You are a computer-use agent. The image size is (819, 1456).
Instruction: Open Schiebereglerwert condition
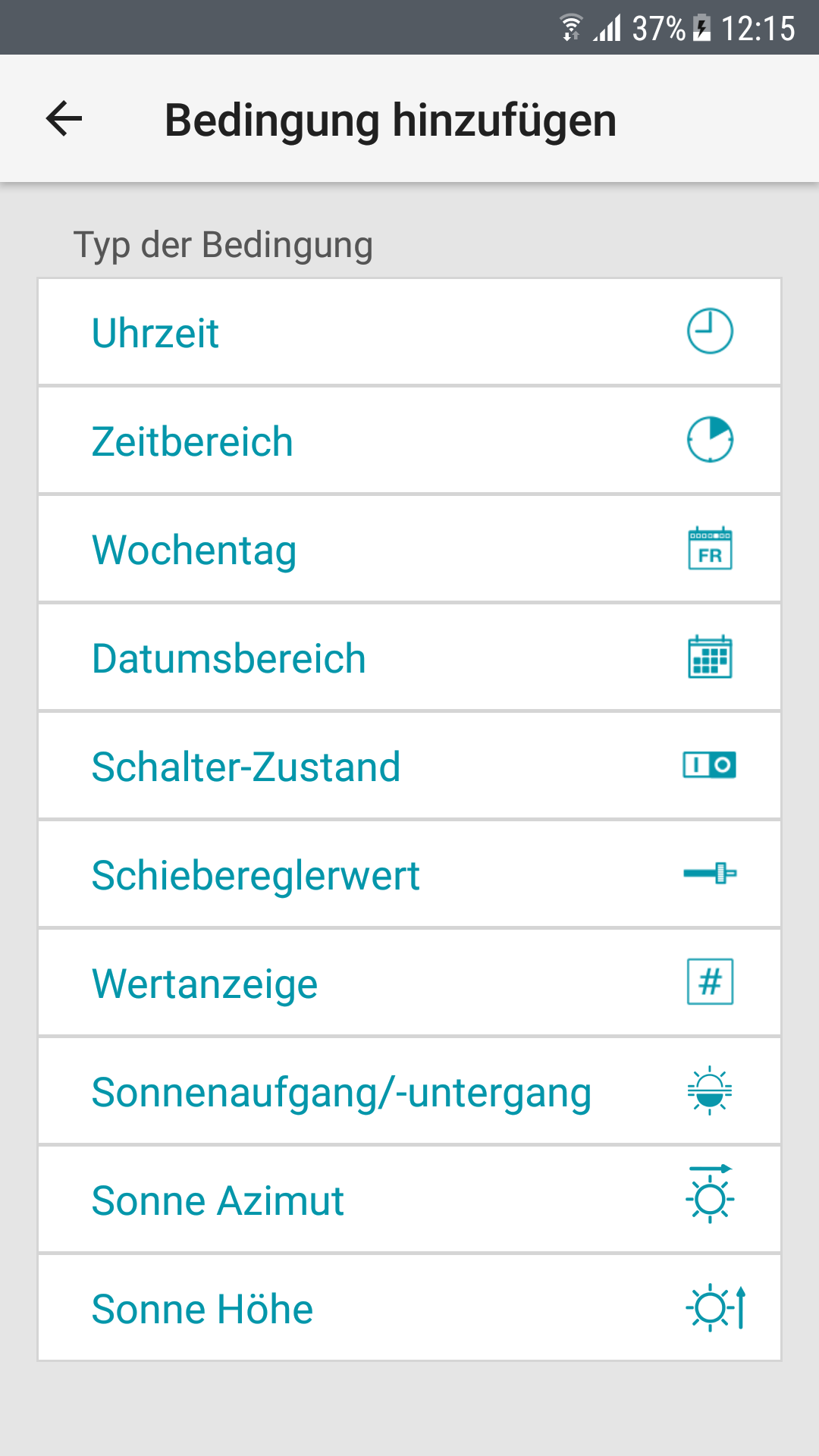[x=409, y=874]
